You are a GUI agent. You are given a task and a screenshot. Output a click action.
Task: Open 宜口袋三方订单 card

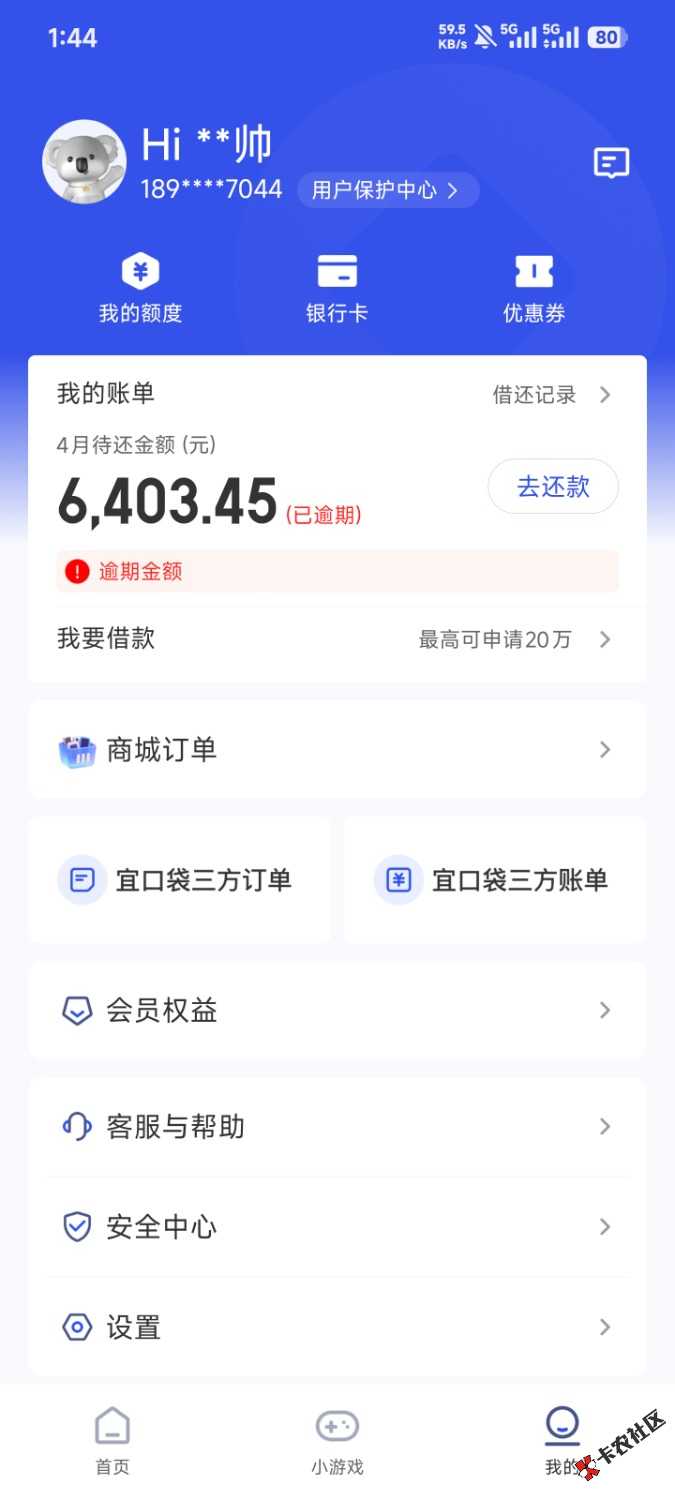(x=179, y=880)
